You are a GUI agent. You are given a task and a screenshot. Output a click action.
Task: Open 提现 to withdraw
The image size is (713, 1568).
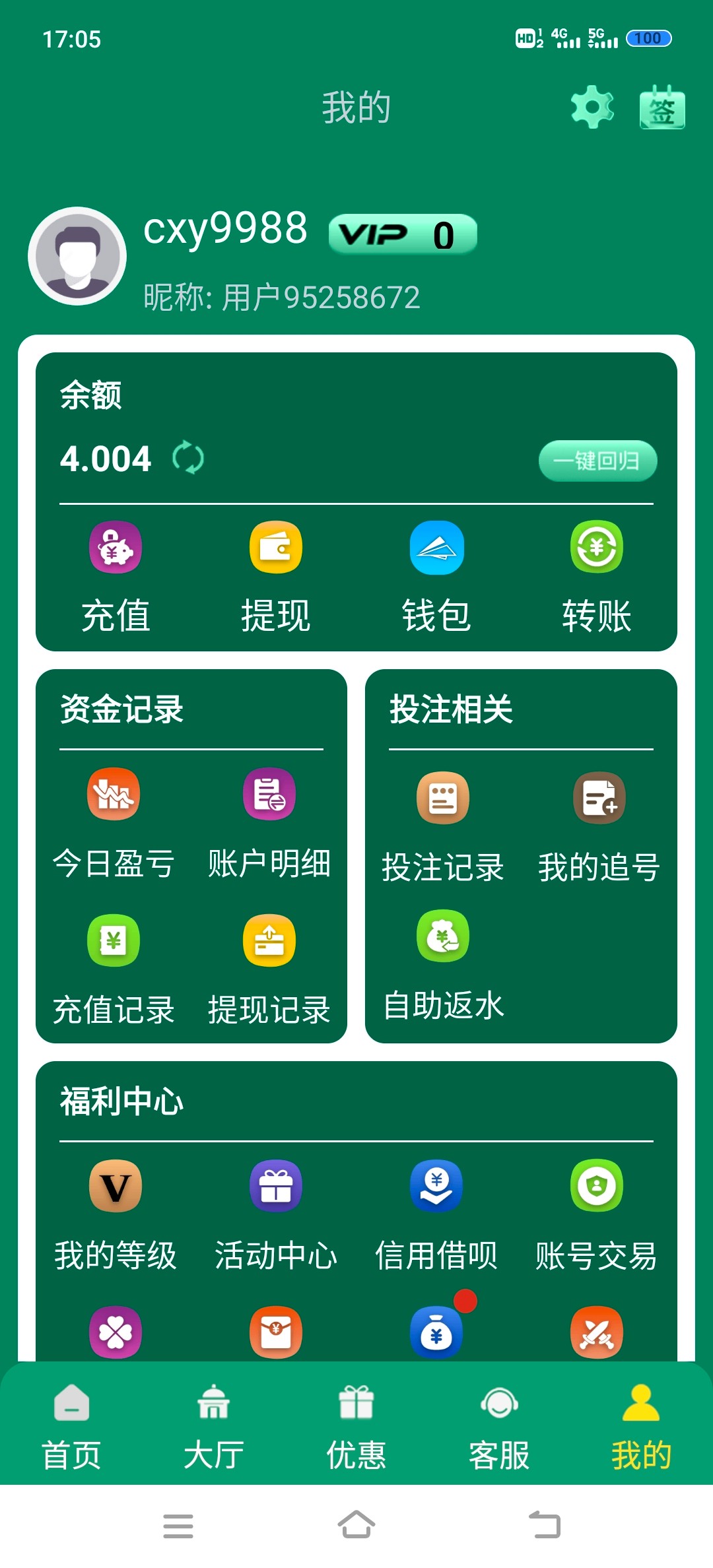[276, 575]
